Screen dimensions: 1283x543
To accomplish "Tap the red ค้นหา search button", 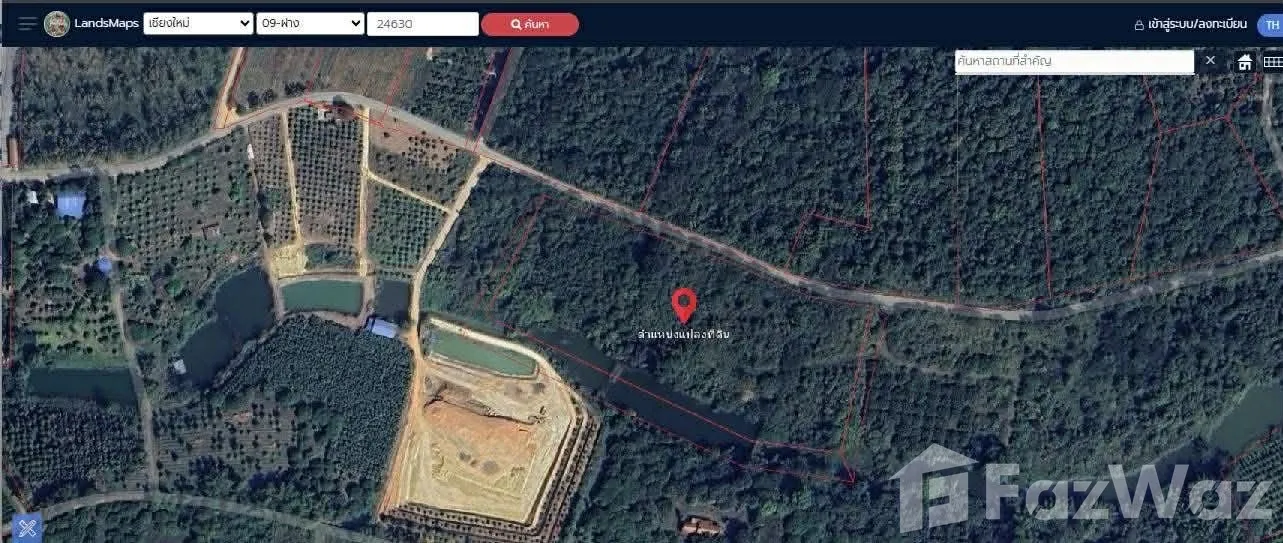I will 529,24.
